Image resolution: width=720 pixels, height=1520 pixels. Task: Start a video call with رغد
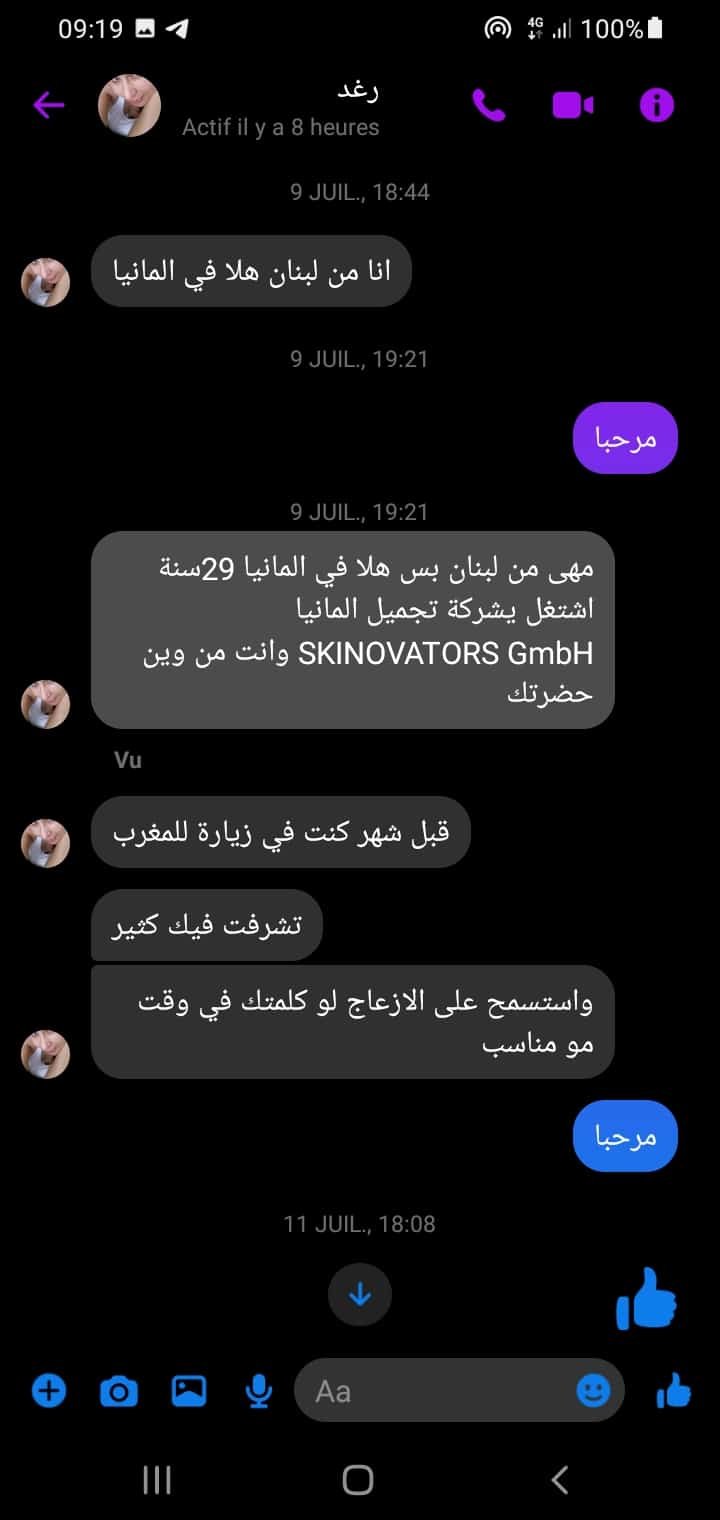click(x=573, y=105)
